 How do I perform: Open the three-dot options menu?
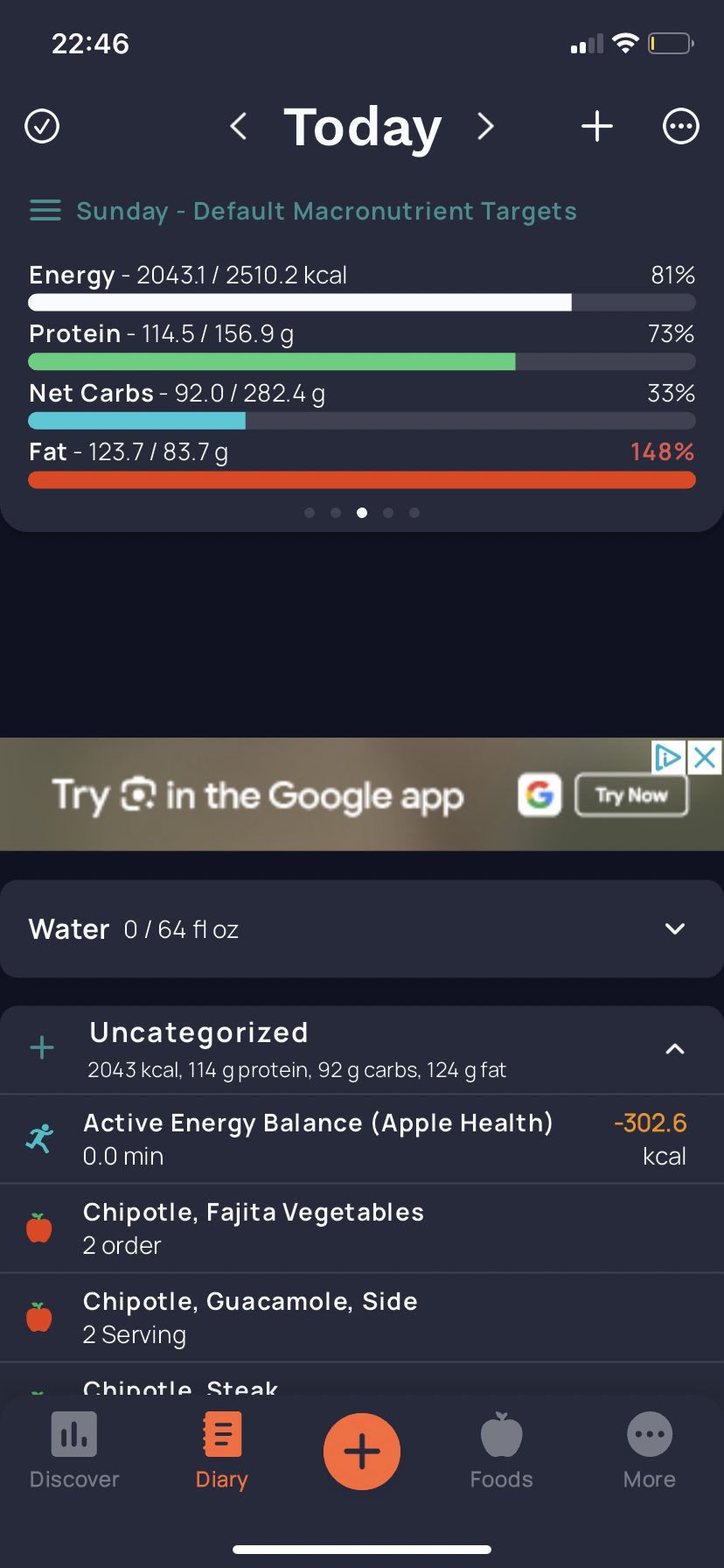pyautogui.click(x=680, y=126)
